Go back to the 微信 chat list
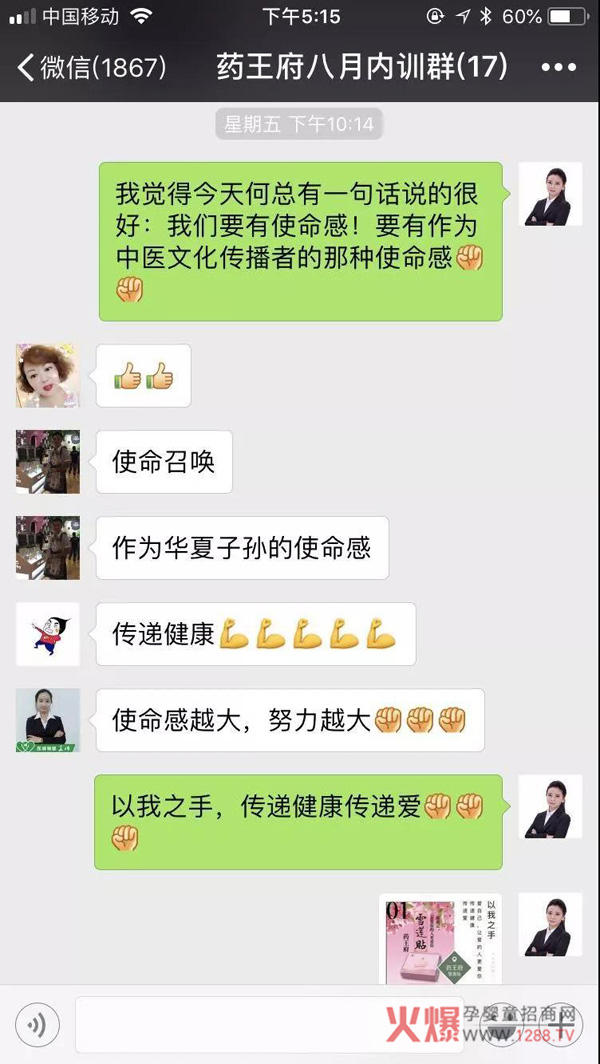Viewport: 600px width, 1064px height. pyautogui.click(x=90, y=68)
